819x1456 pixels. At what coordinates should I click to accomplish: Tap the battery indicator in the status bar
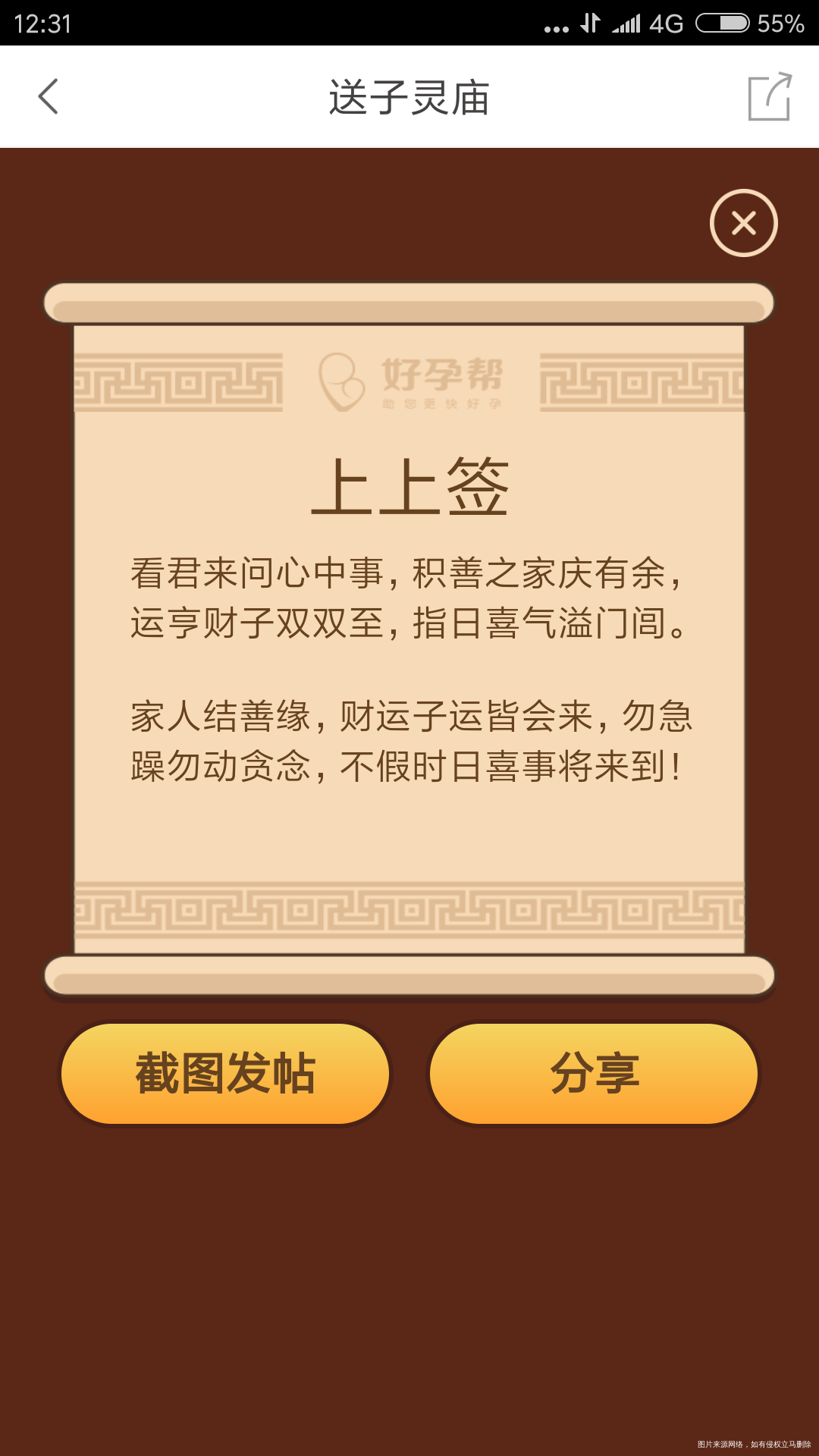click(724, 24)
